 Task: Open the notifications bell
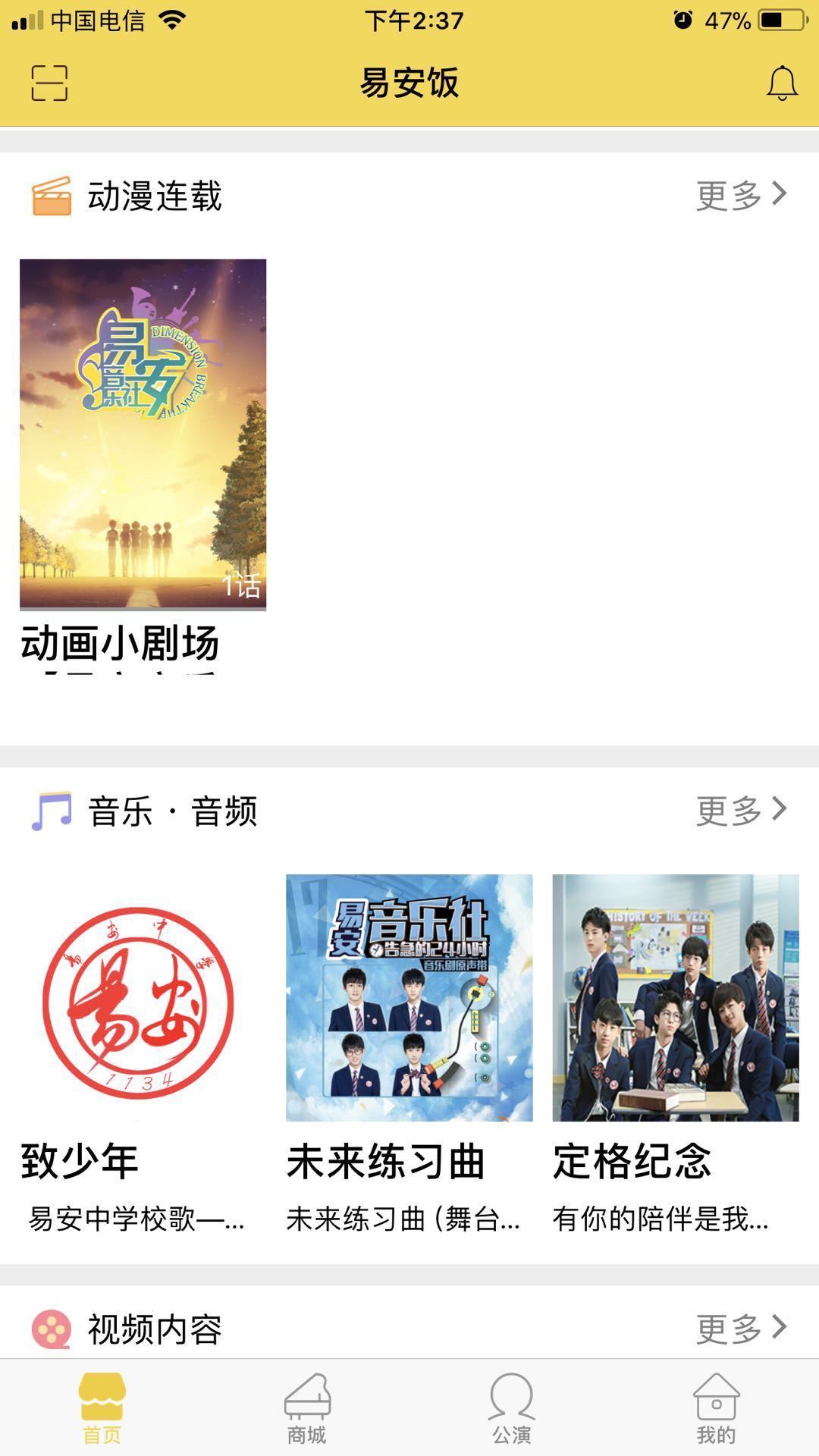(x=782, y=83)
